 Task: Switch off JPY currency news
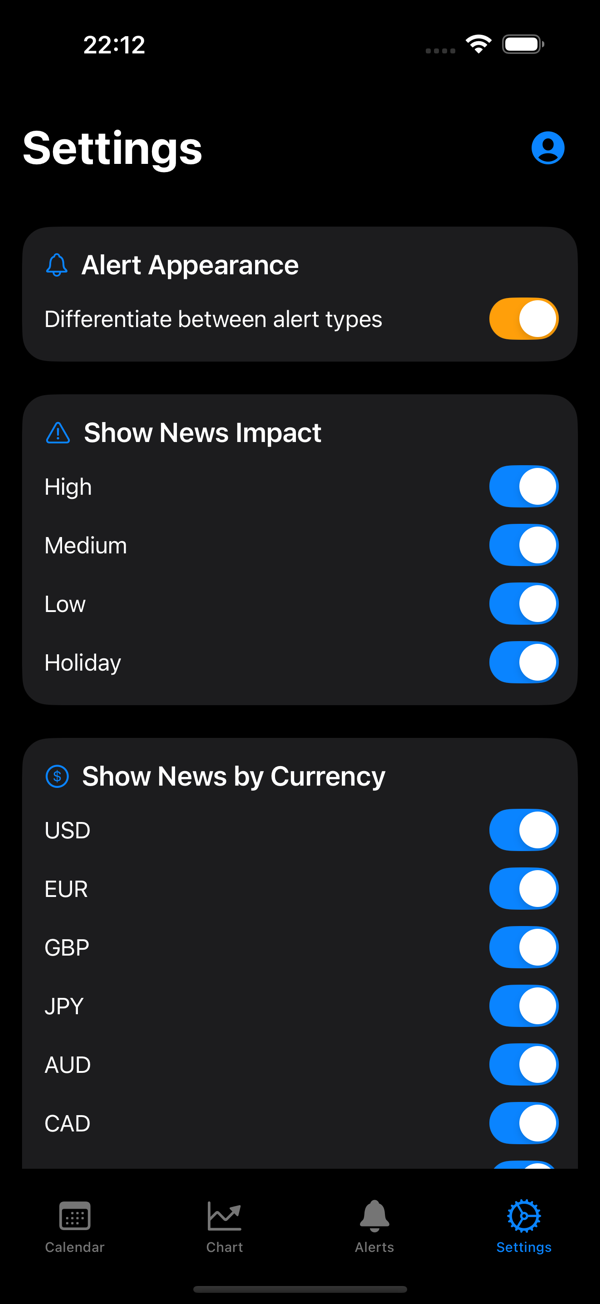click(524, 1006)
